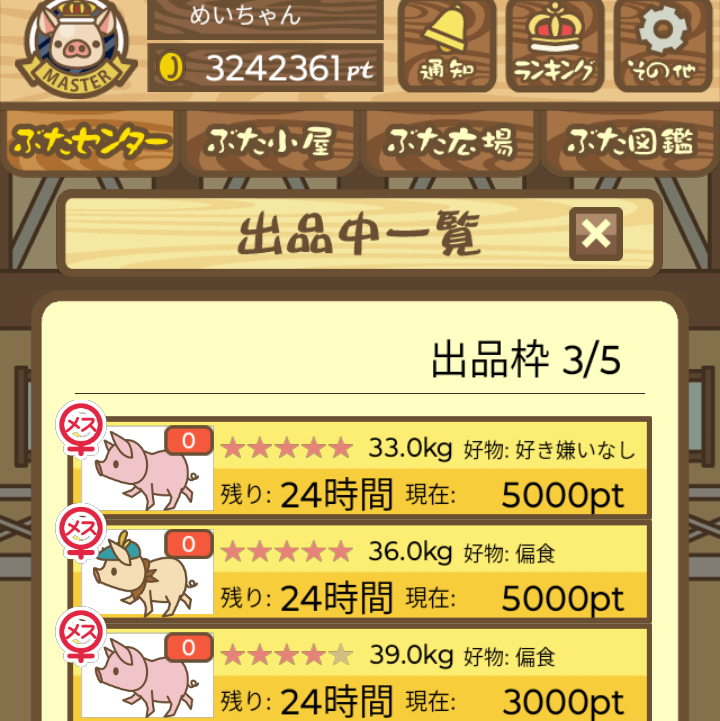Go to the ぶた広場 tab
The image size is (720, 721).
(450, 143)
